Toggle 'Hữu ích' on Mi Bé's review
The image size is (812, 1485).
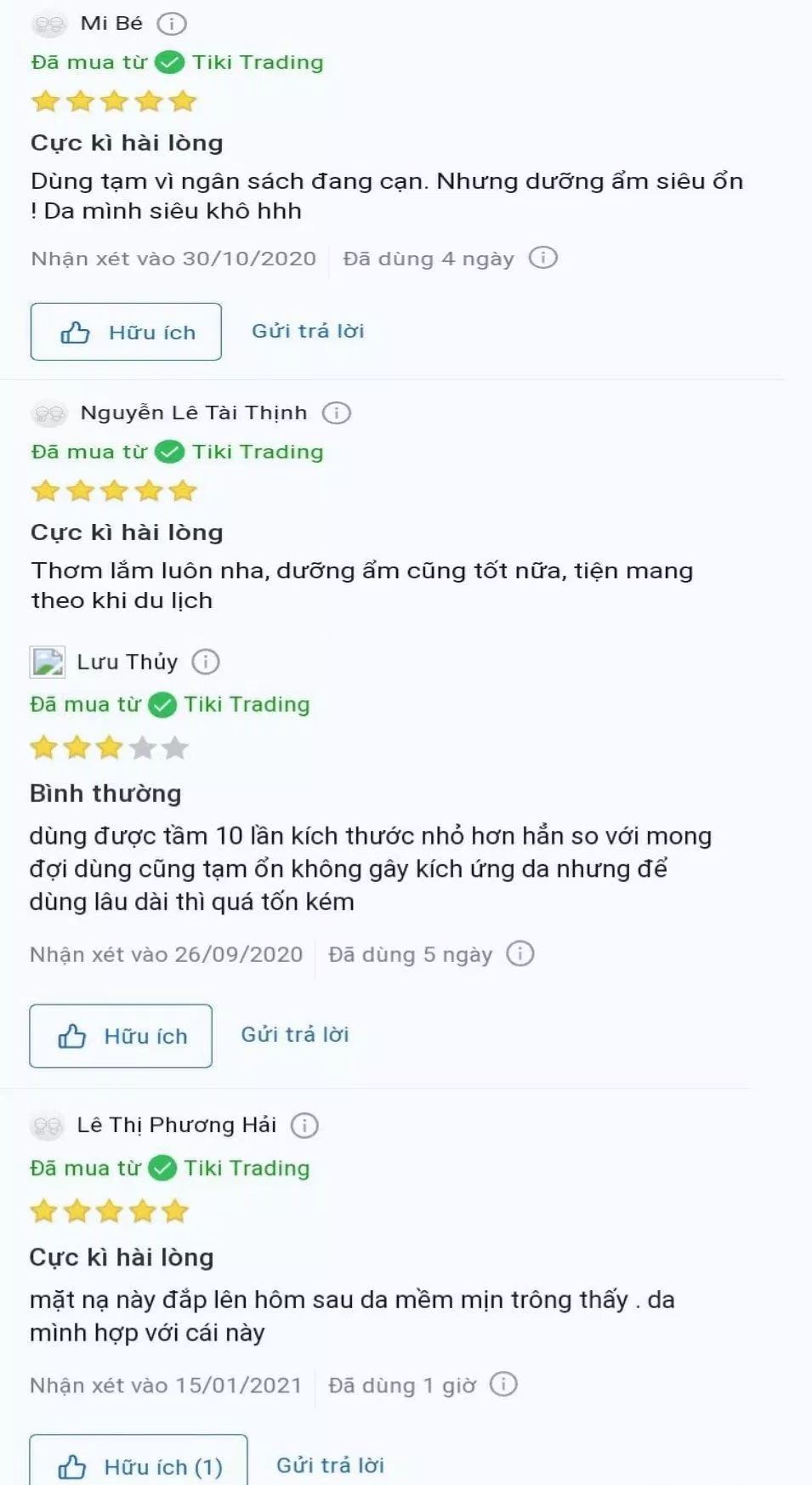(125, 333)
